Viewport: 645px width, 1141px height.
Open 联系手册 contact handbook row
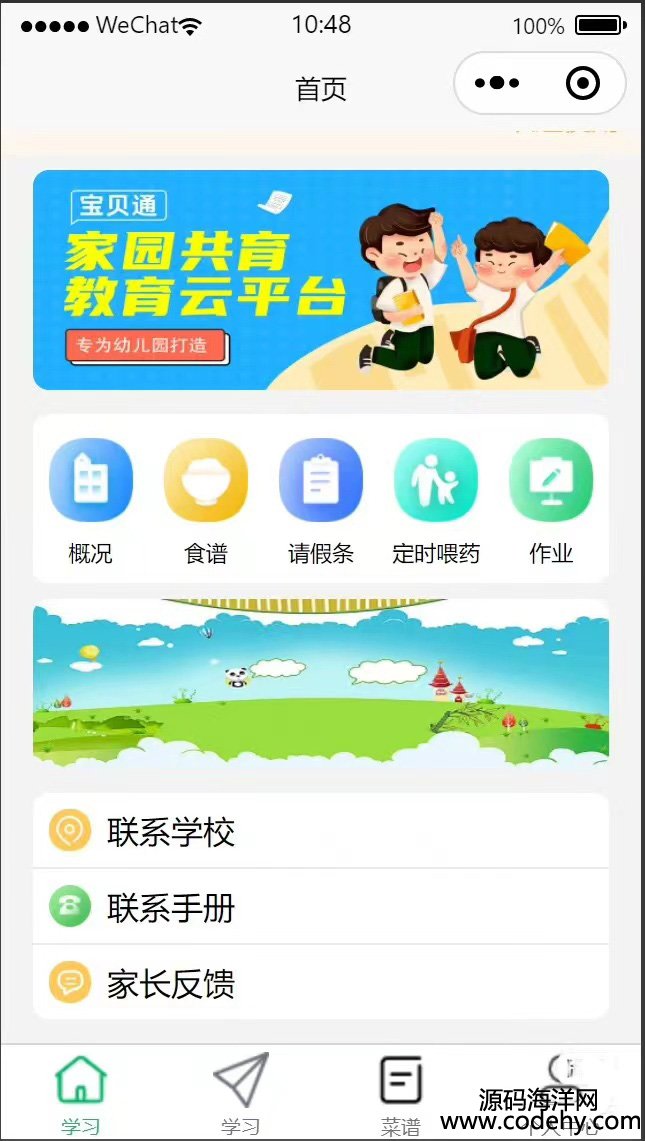pyautogui.click(x=320, y=908)
